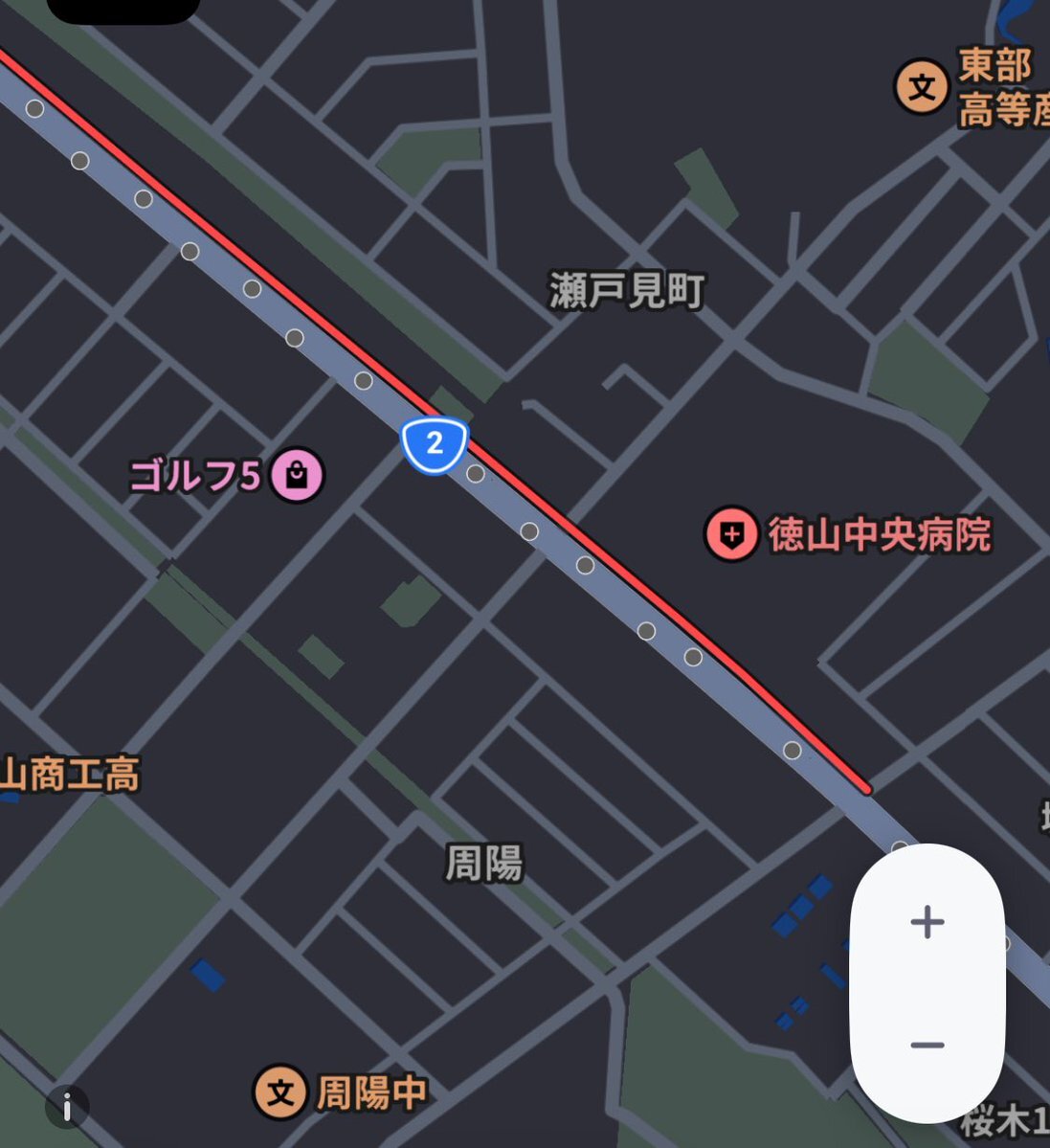Select the 徳山中央病院 hospital marker
The width and height of the screenshot is (1050, 1148).
pyautogui.click(x=732, y=534)
